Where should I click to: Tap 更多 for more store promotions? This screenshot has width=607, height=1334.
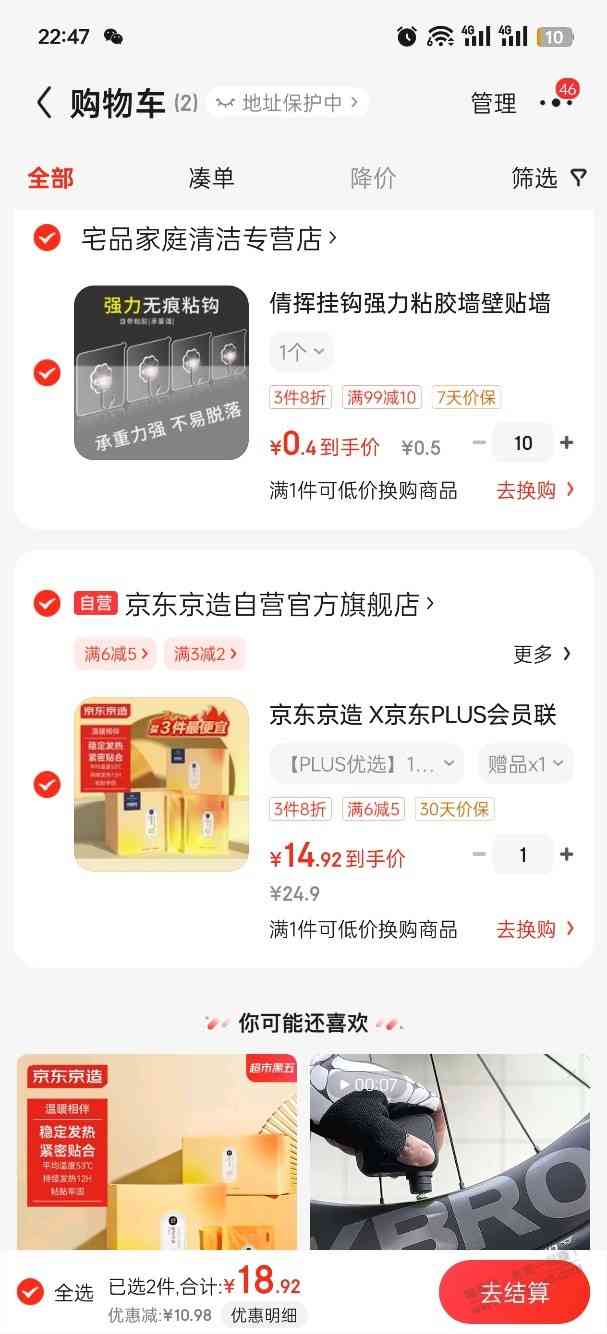coord(542,654)
